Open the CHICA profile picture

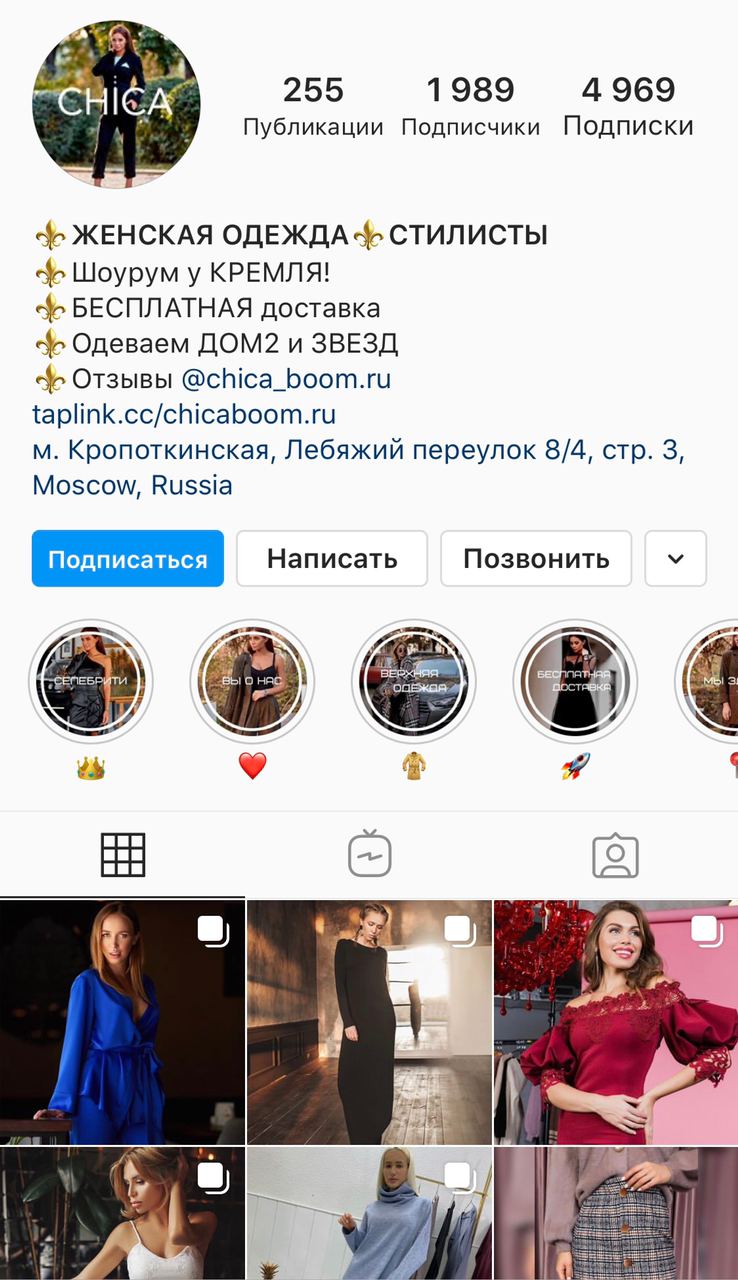click(x=116, y=103)
